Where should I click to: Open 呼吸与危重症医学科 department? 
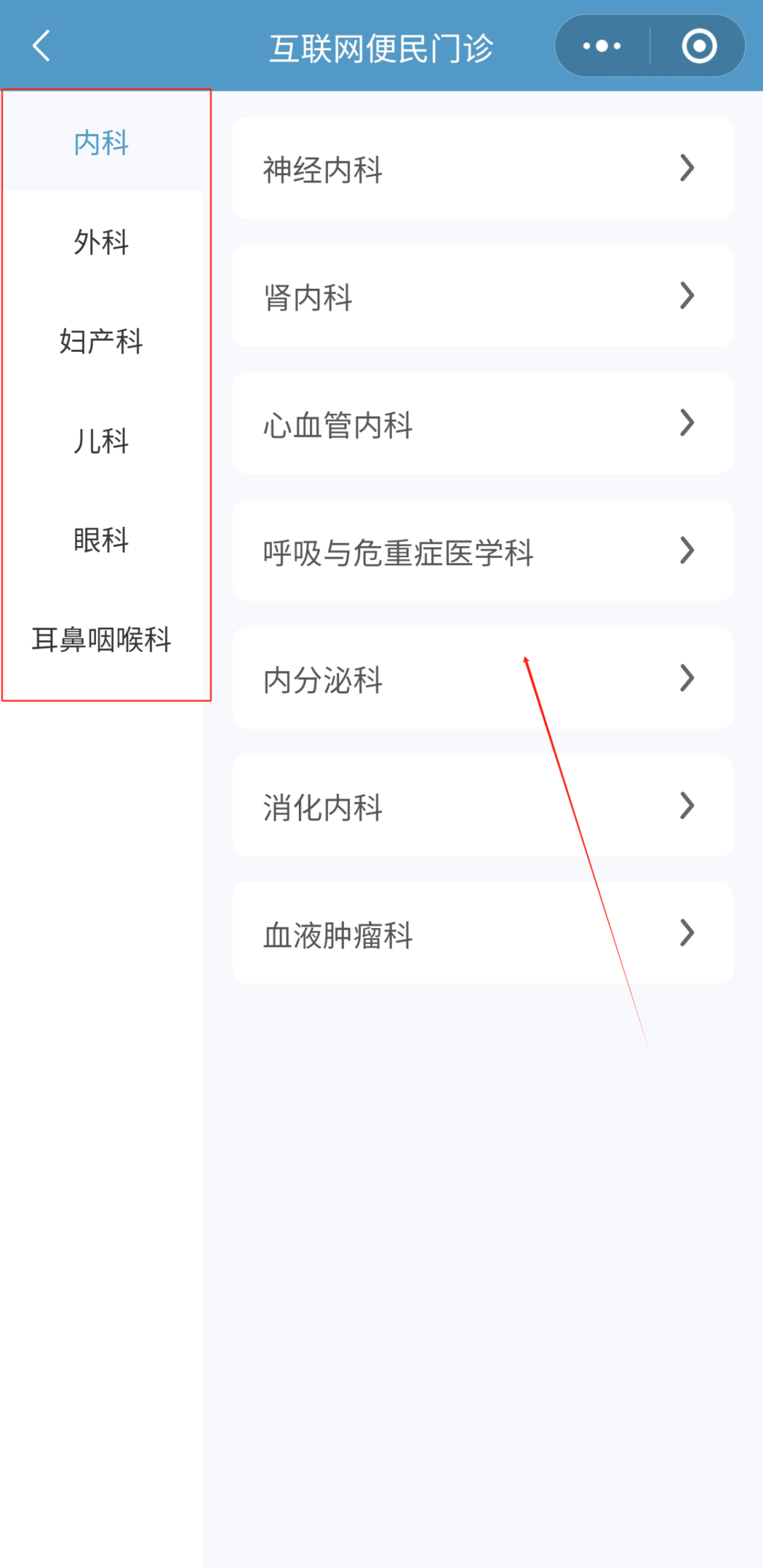coord(483,552)
